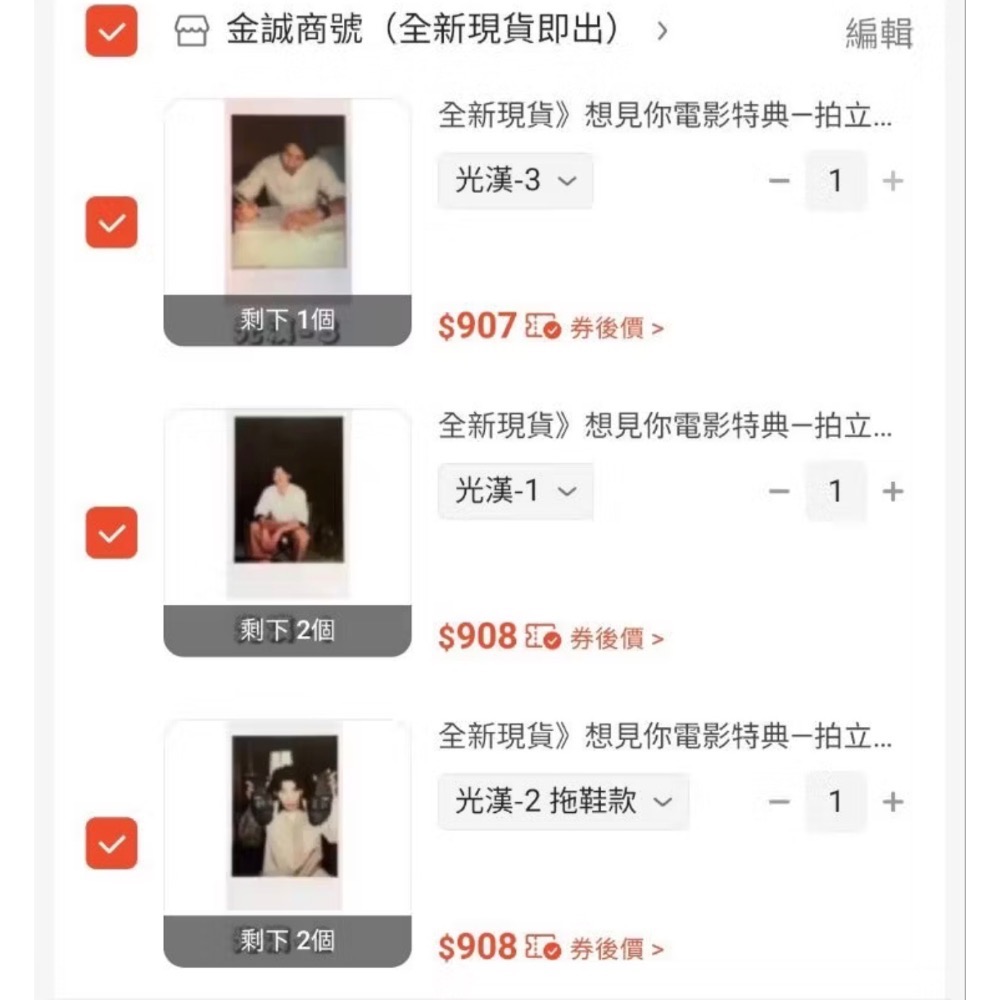The height and width of the screenshot is (1000, 1000).
Task: Expand the 光漢-2 拖鞋款 variant dropdown
Action: click(x=563, y=802)
